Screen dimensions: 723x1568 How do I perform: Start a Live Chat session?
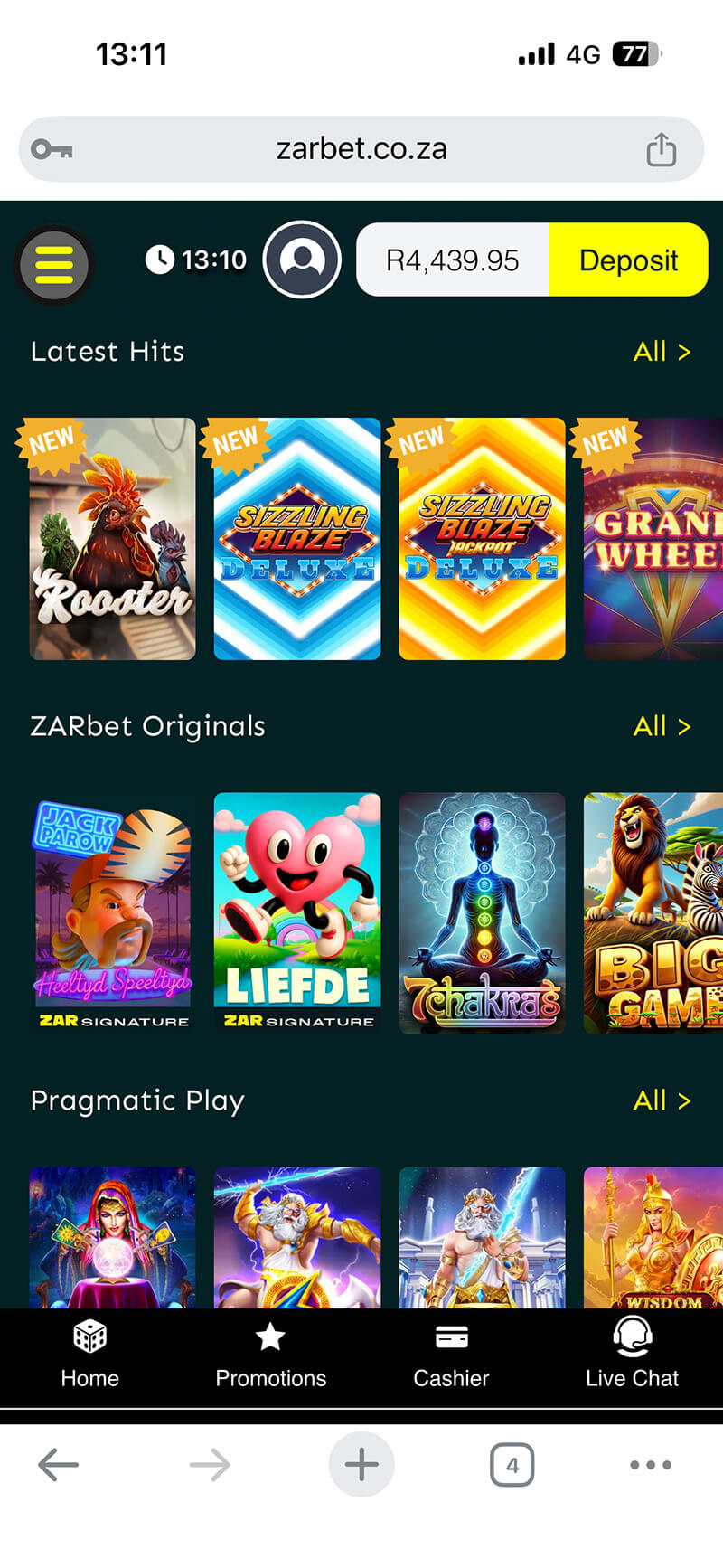click(632, 1354)
